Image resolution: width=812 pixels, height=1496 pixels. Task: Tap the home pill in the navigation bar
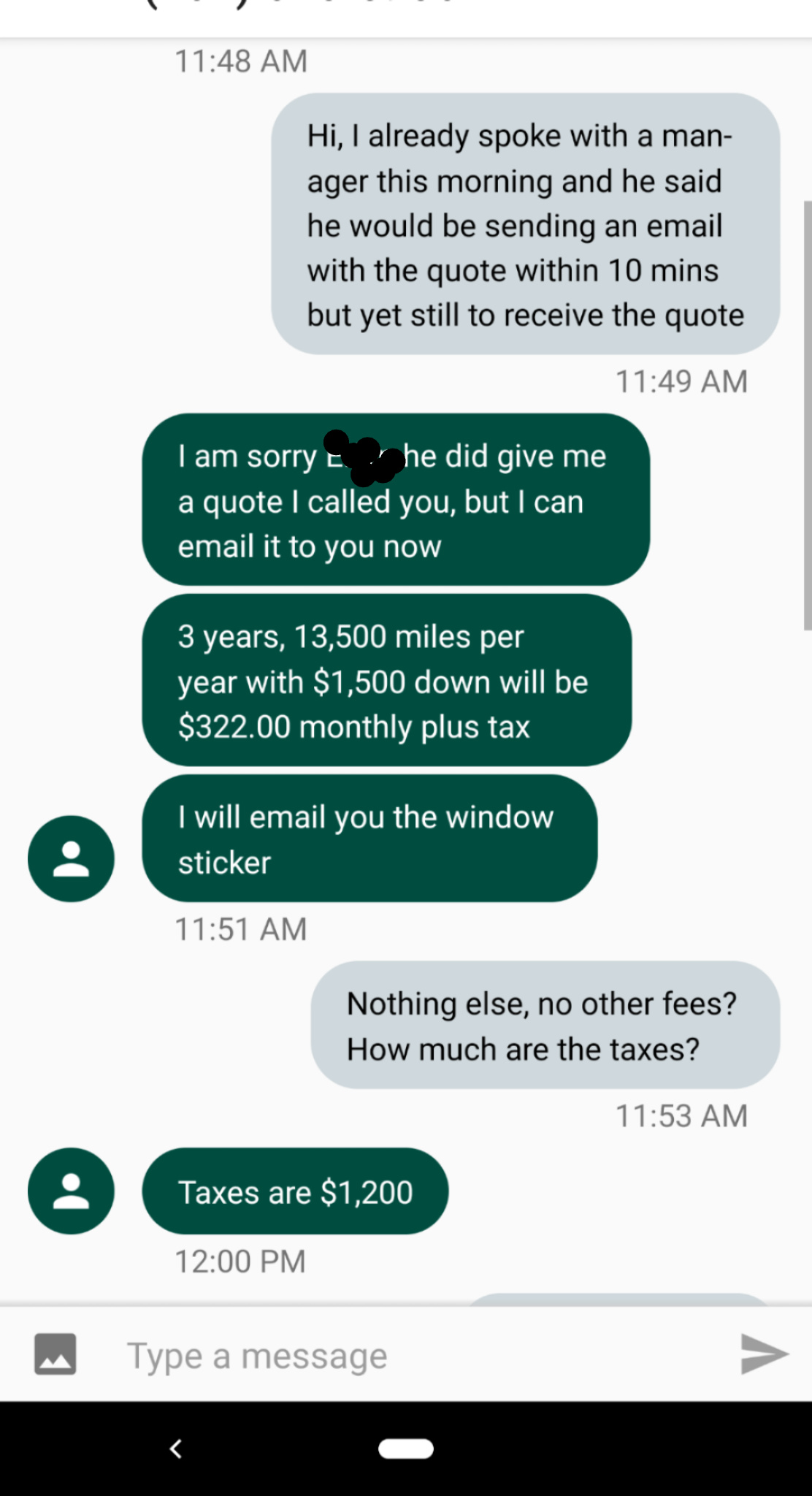point(406,1448)
